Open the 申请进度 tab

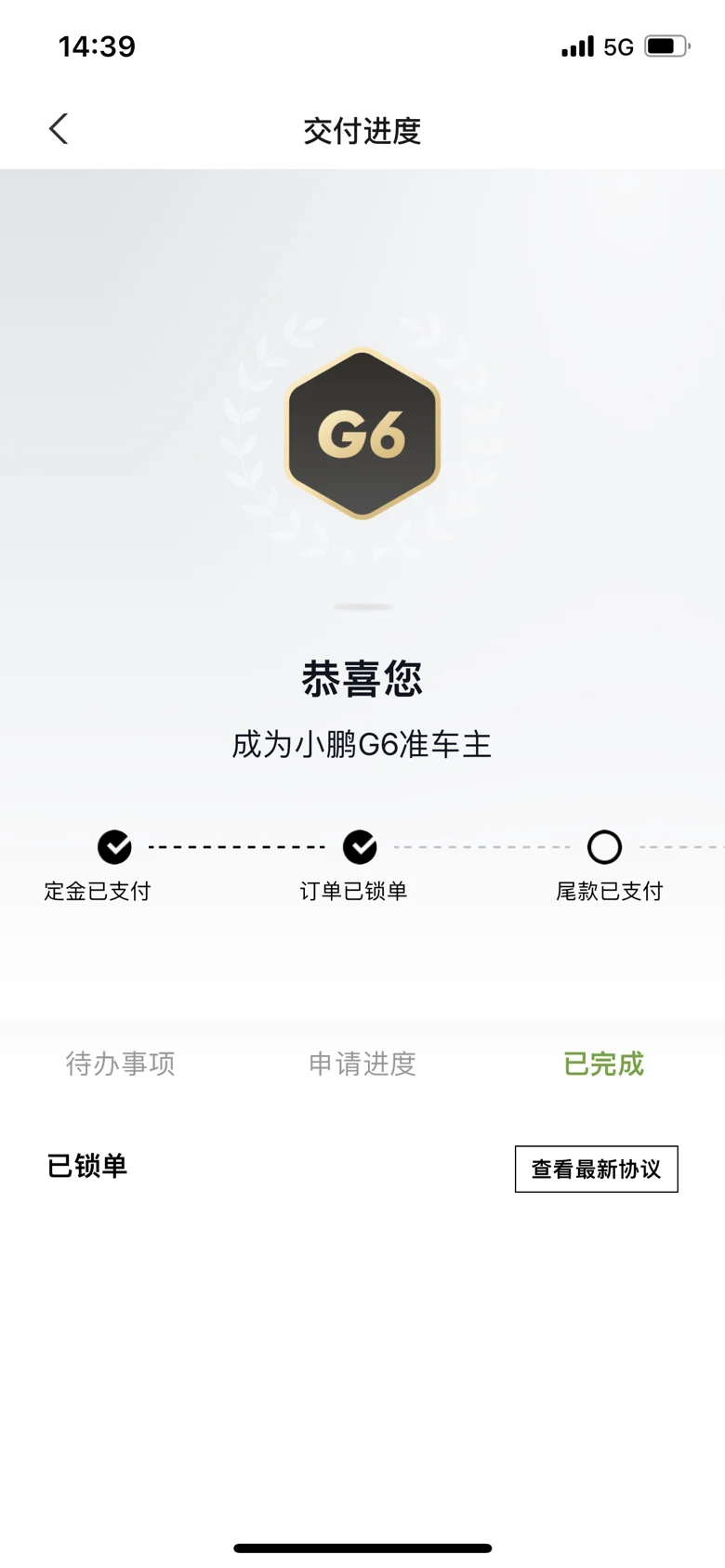pos(362,1064)
